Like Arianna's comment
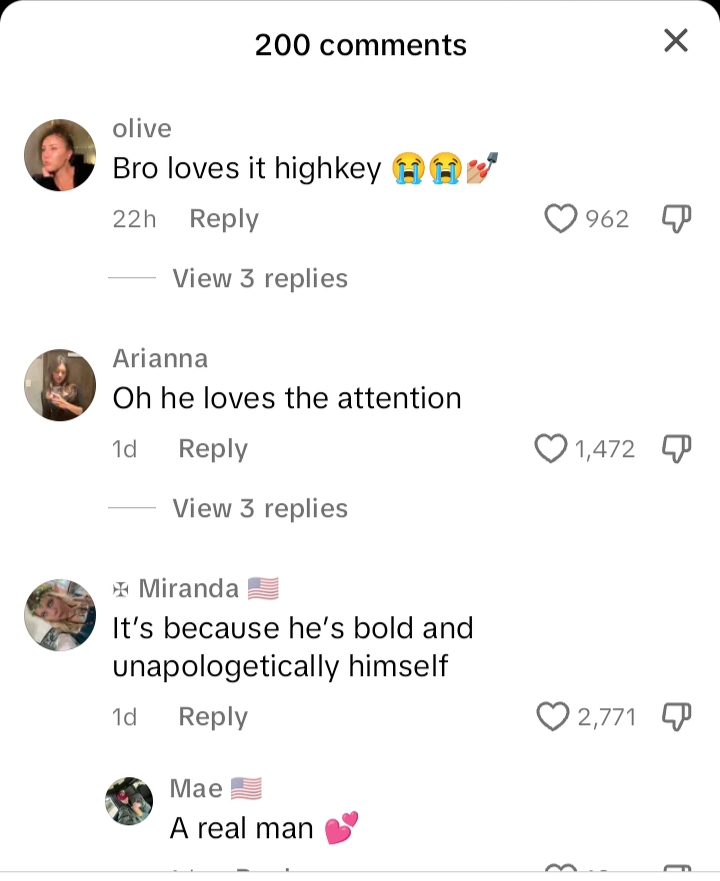 coord(551,449)
